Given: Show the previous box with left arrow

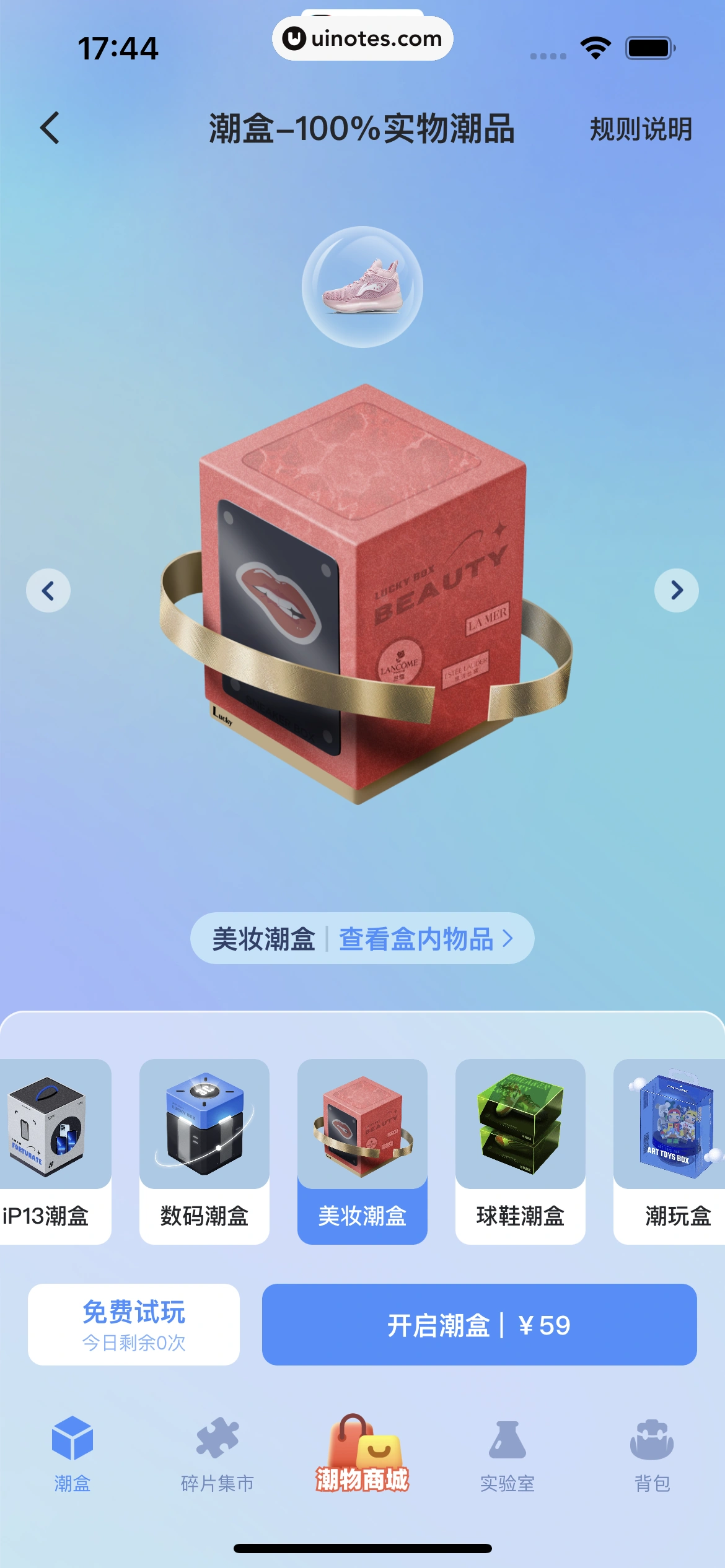Looking at the screenshot, I should pyautogui.click(x=48, y=590).
